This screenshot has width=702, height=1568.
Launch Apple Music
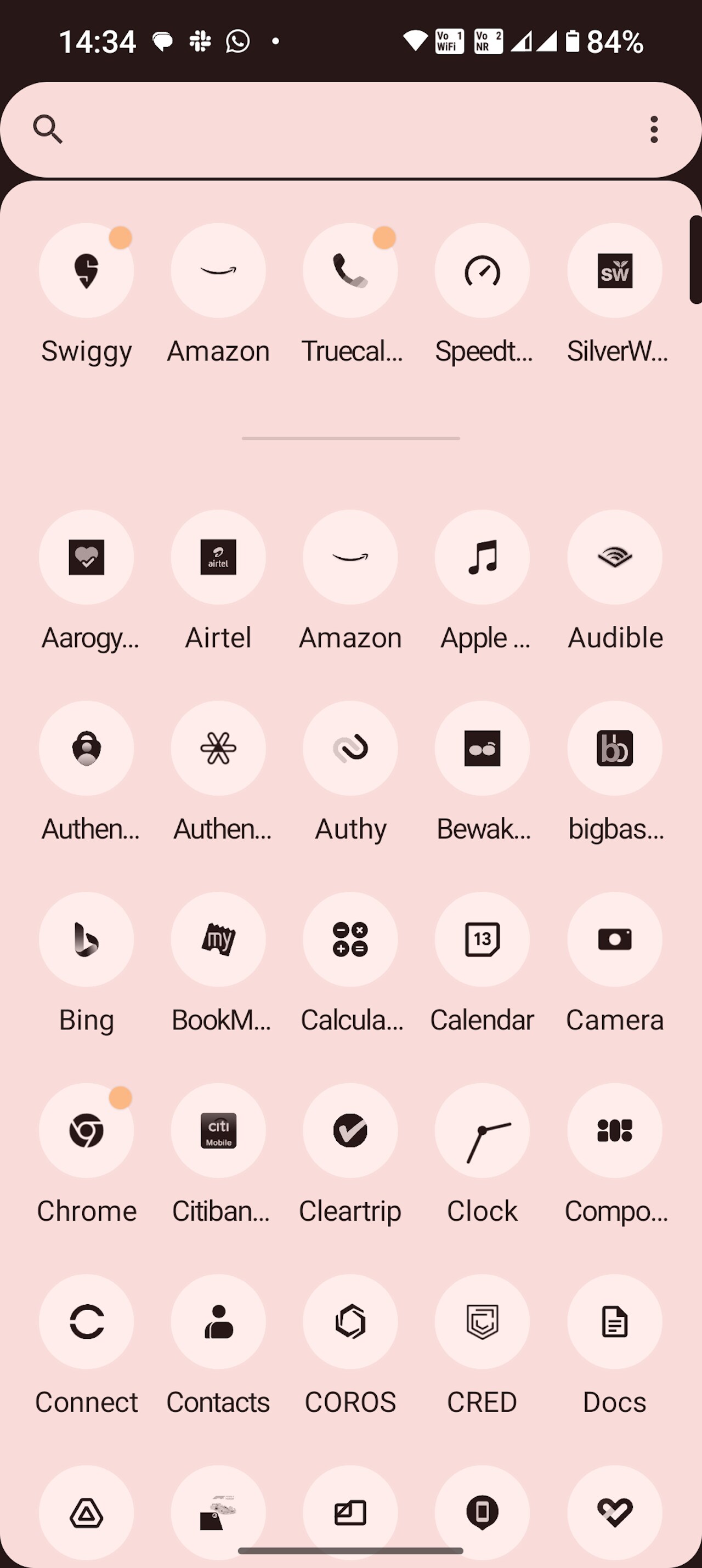(x=482, y=557)
